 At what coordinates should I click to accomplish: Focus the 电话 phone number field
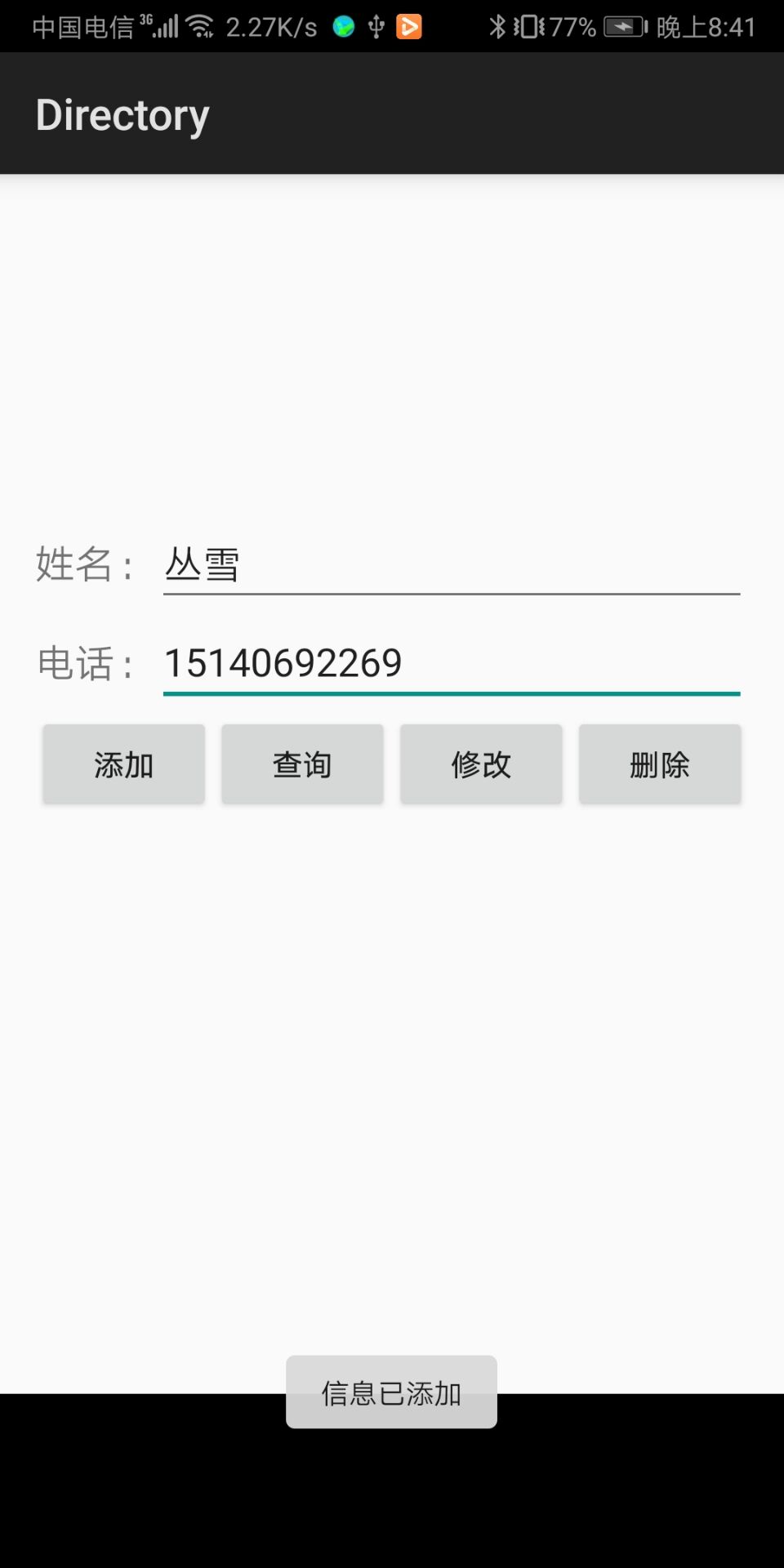[x=451, y=663]
